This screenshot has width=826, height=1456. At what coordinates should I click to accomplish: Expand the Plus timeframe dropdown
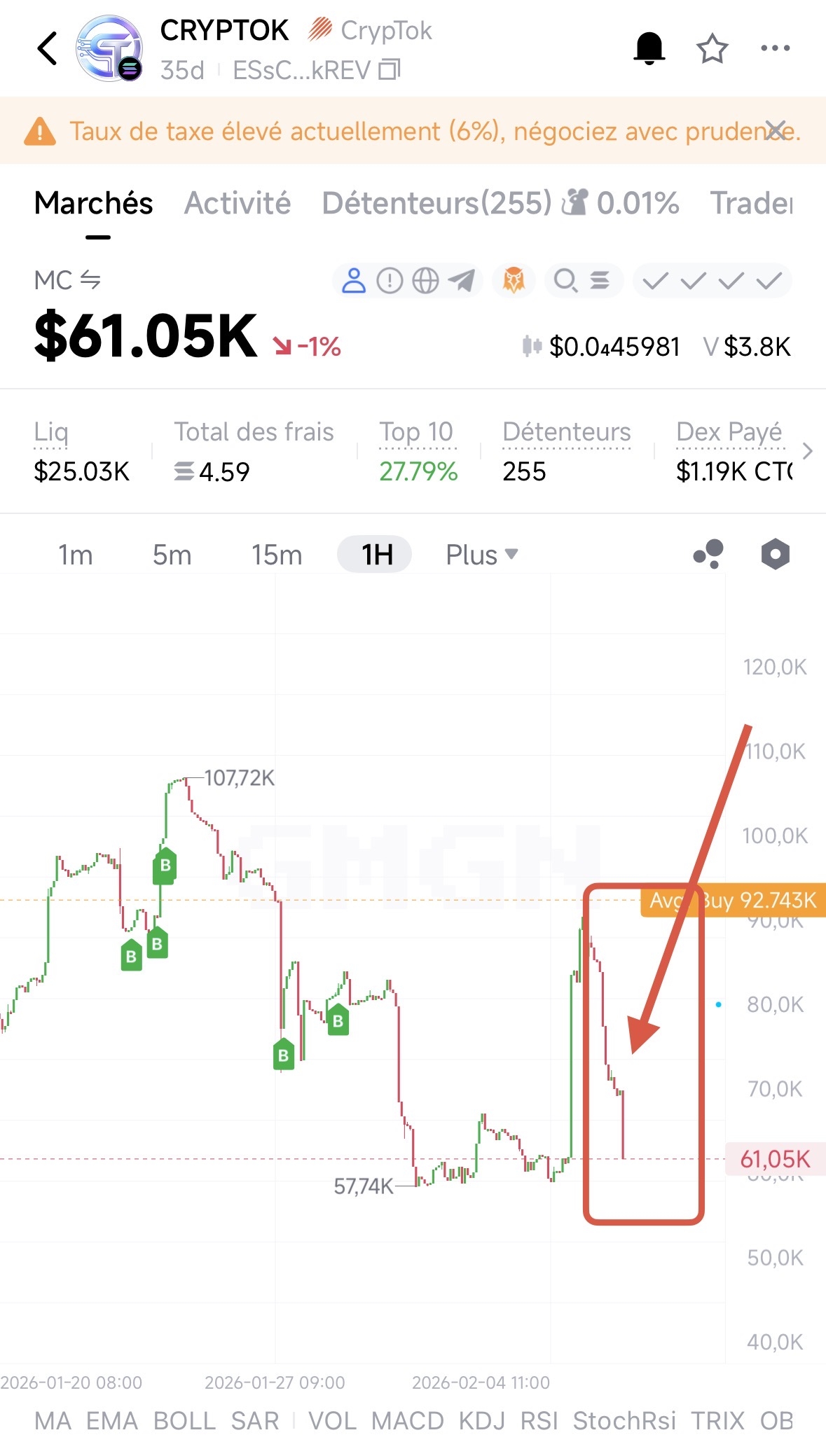[482, 555]
